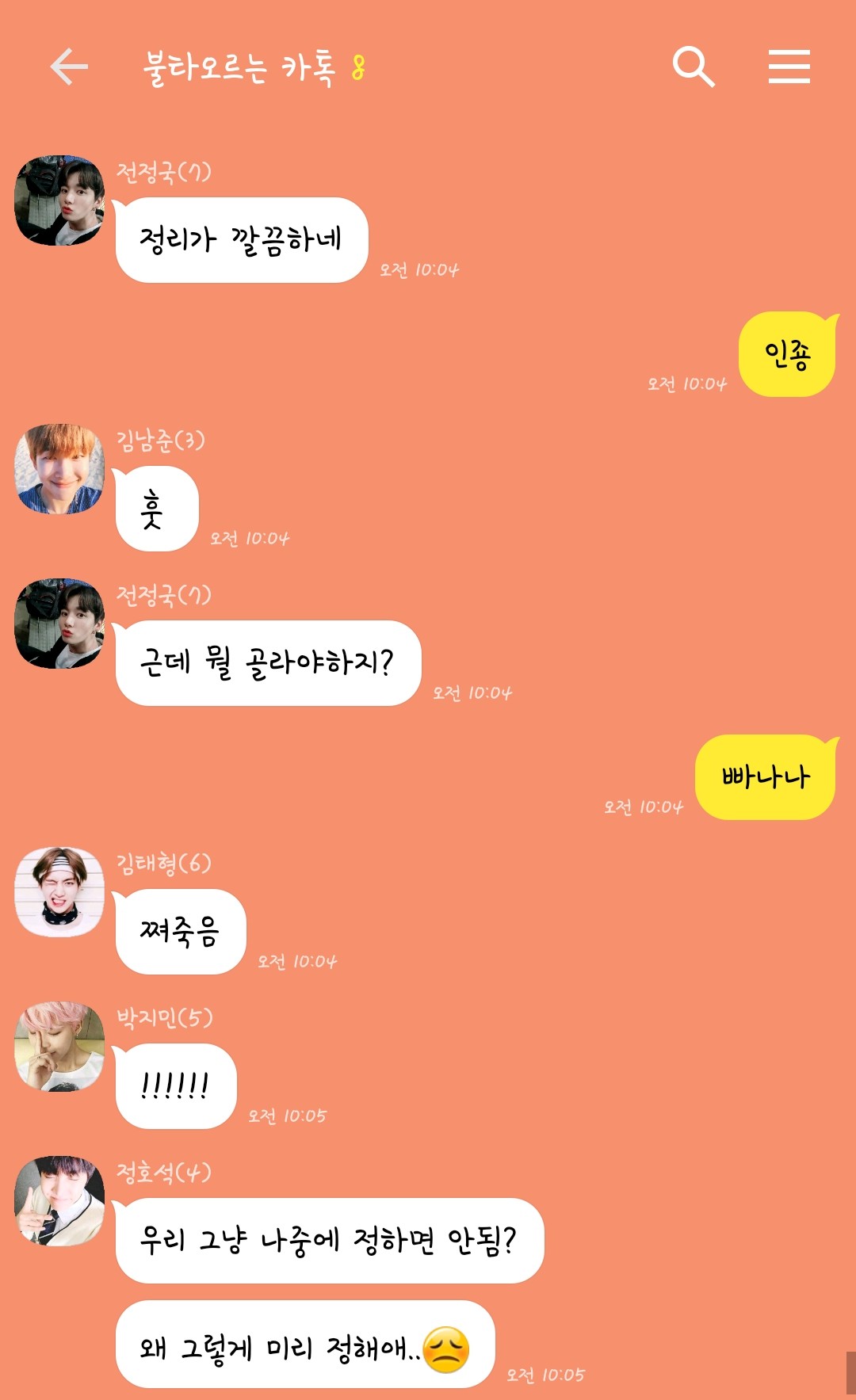Screen dimensions: 856x1400
Task: Open 전정국's profile picture beside 정리가 깔끔하네
Action: [59, 200]
